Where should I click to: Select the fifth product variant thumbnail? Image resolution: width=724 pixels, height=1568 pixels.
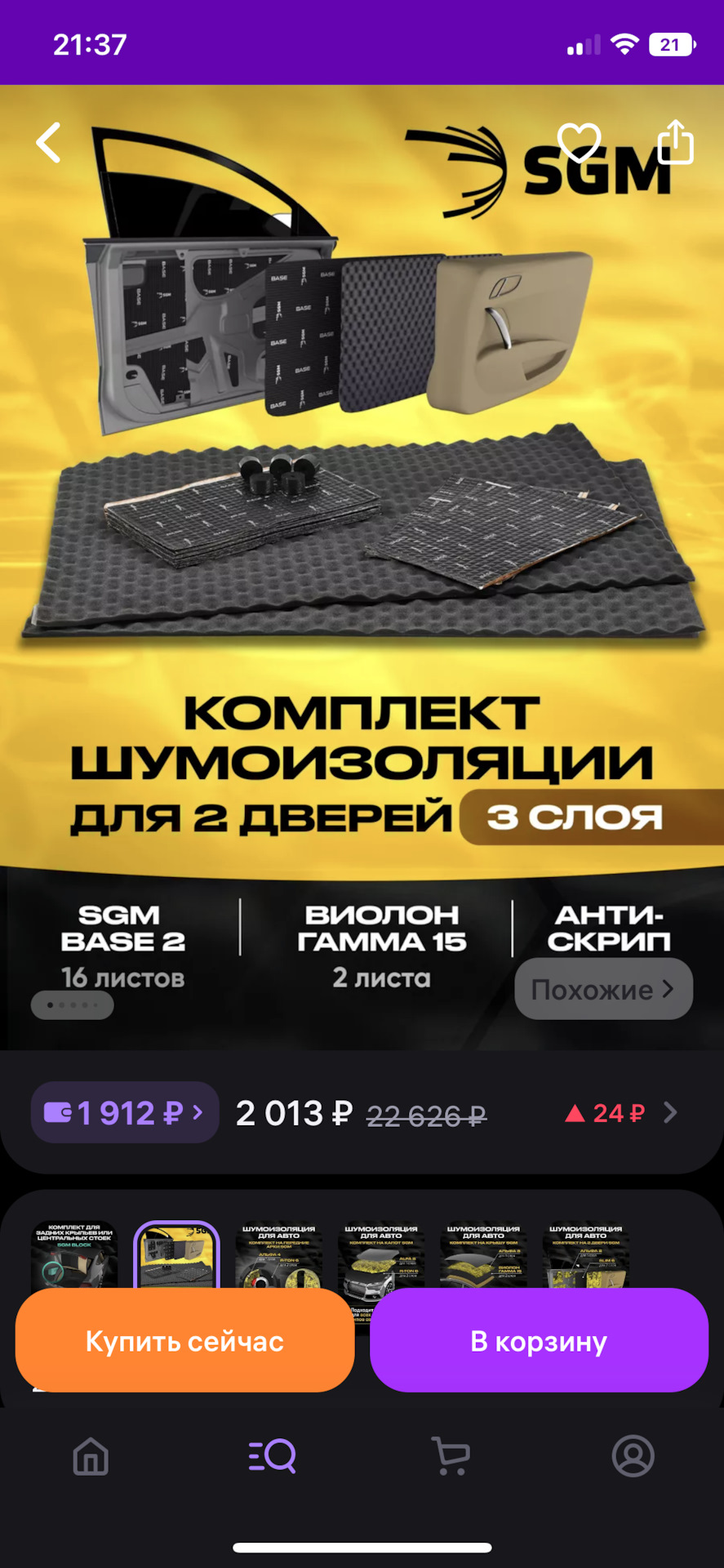click(x=483, y=1254)
